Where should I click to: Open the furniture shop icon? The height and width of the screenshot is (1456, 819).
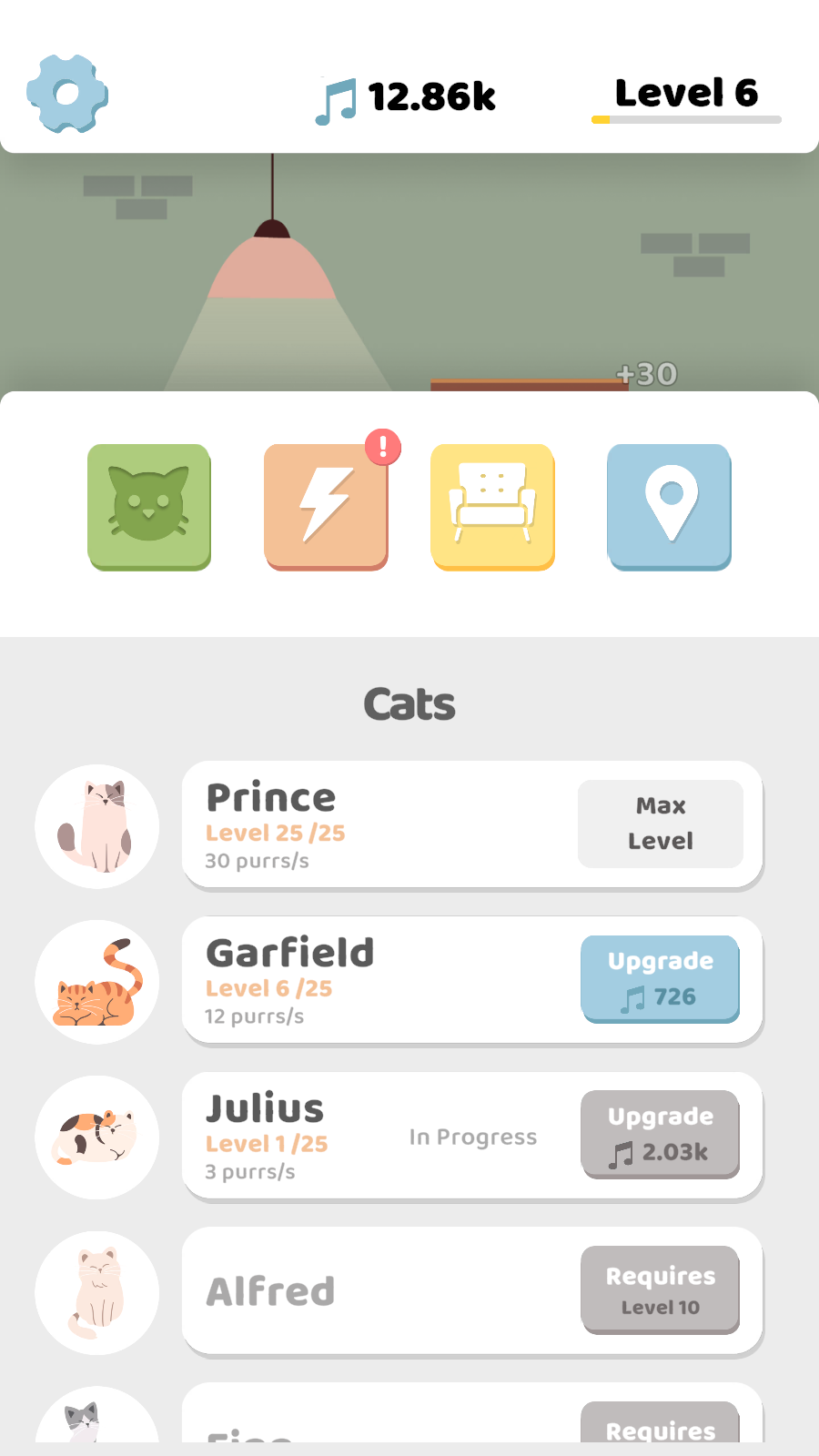coord(491,507)
